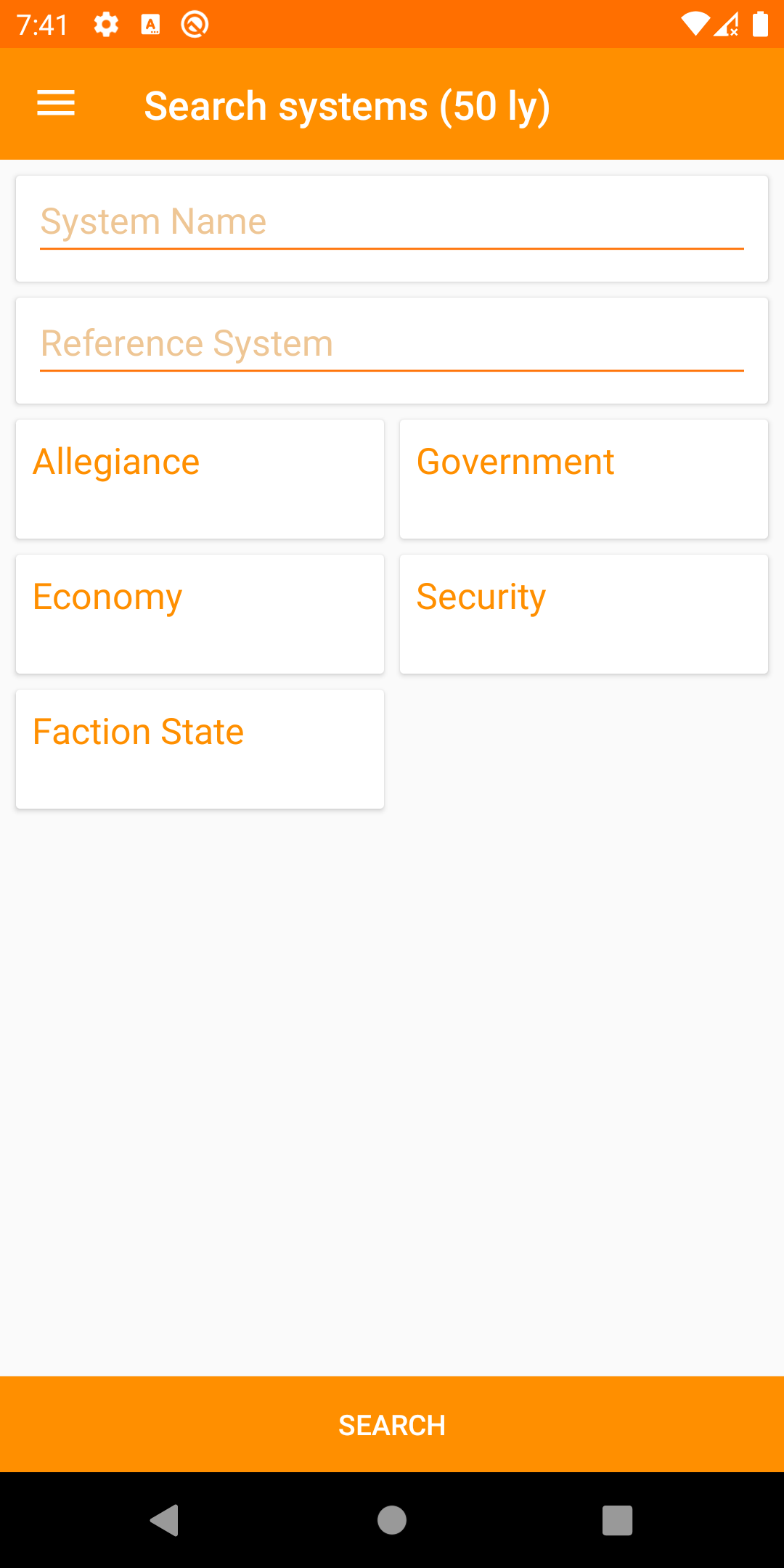784x1568 pixels.
Task: Select the Economy dropdown
Action: [x=200, y=614]
